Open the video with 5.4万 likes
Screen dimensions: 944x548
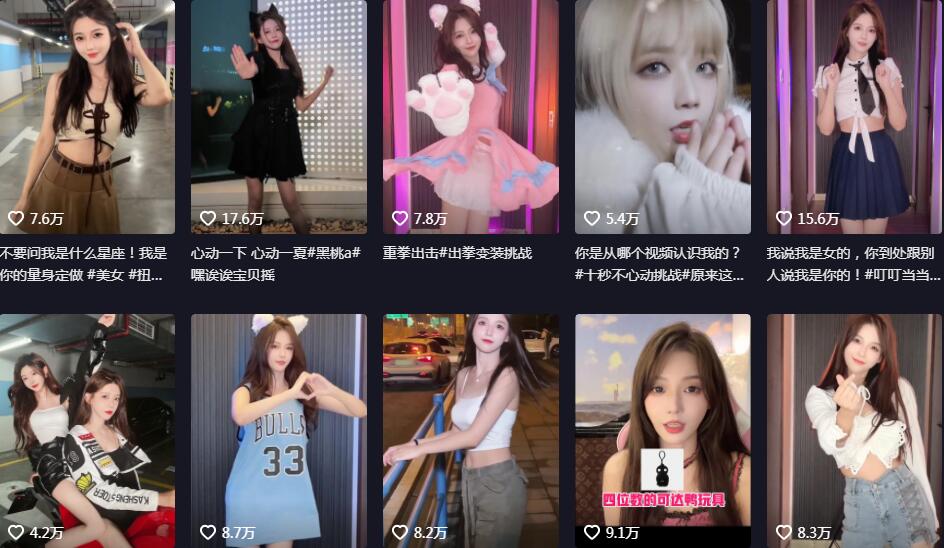[662, 115]
